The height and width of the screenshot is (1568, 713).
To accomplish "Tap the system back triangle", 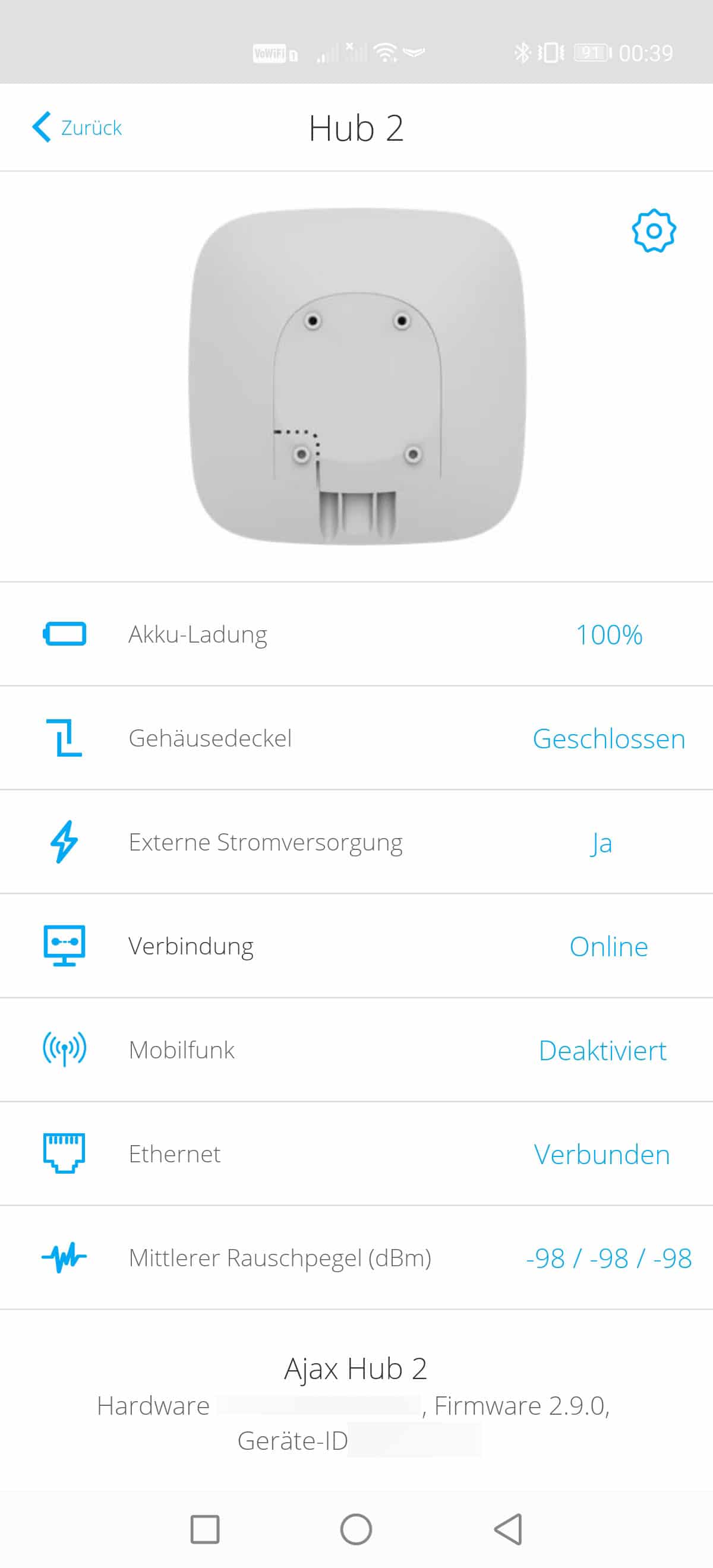I will (508, 1528).
